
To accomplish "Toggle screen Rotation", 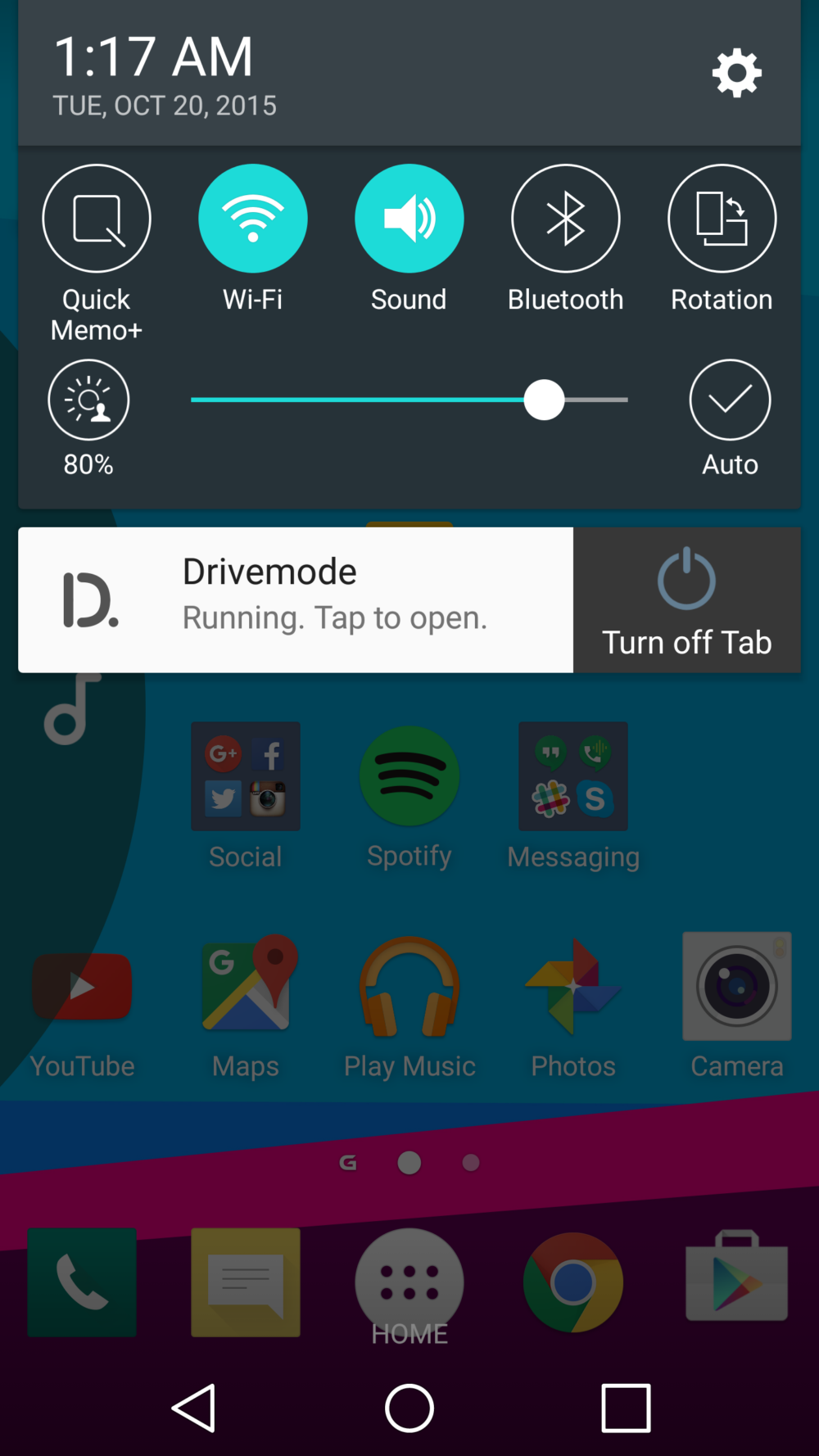I will click(x=721, y=217).
